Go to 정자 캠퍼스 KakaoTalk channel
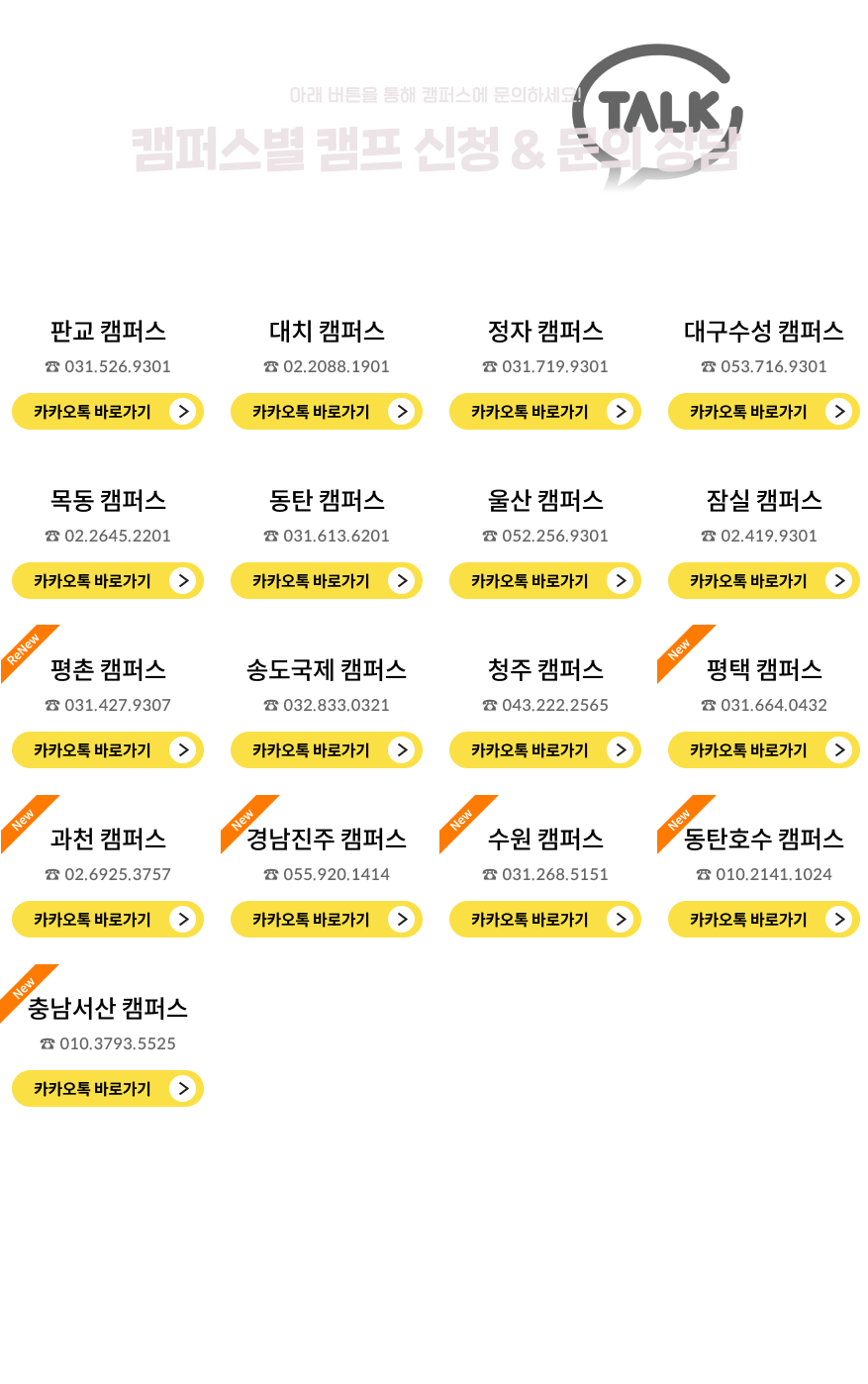 pos(545,412)
